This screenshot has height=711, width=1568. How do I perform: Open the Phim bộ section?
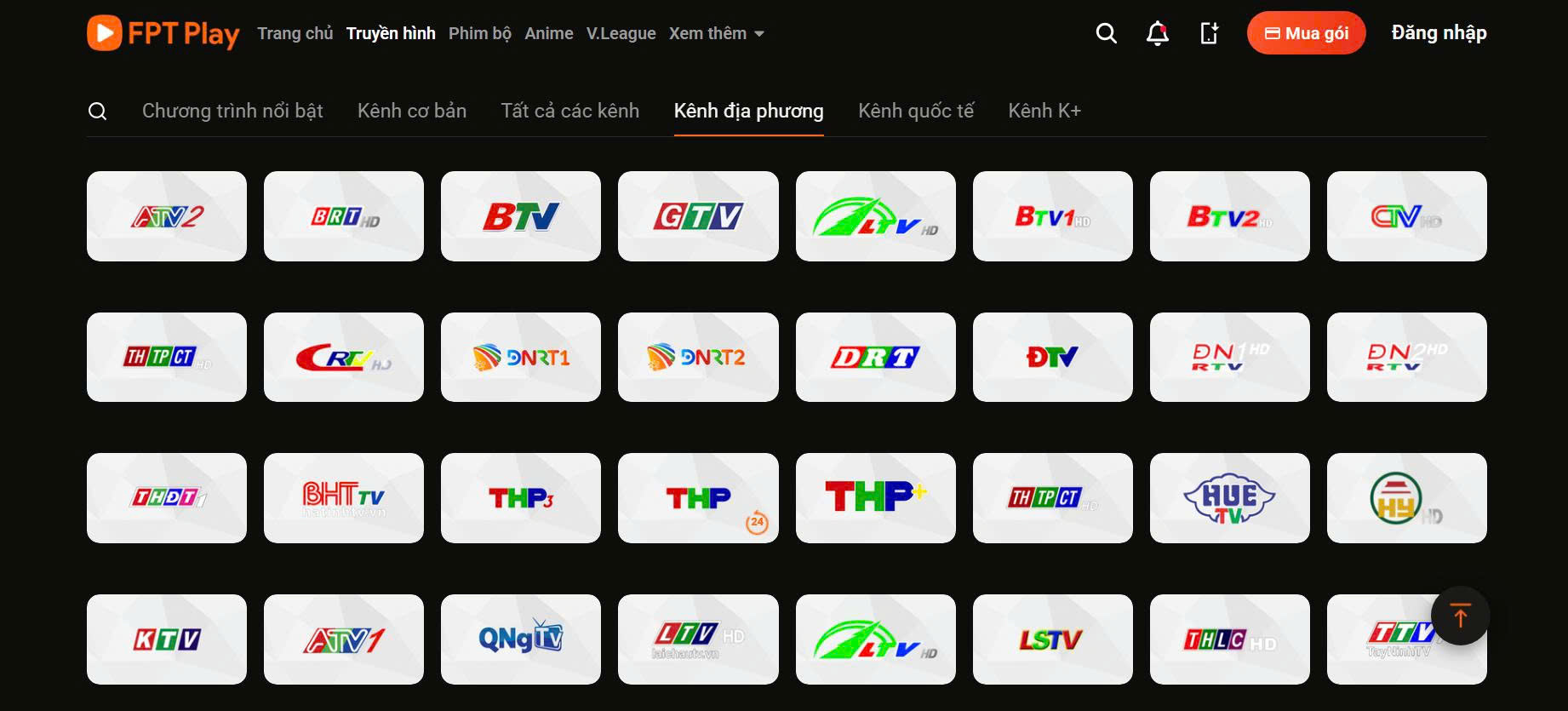pos(479,33)
